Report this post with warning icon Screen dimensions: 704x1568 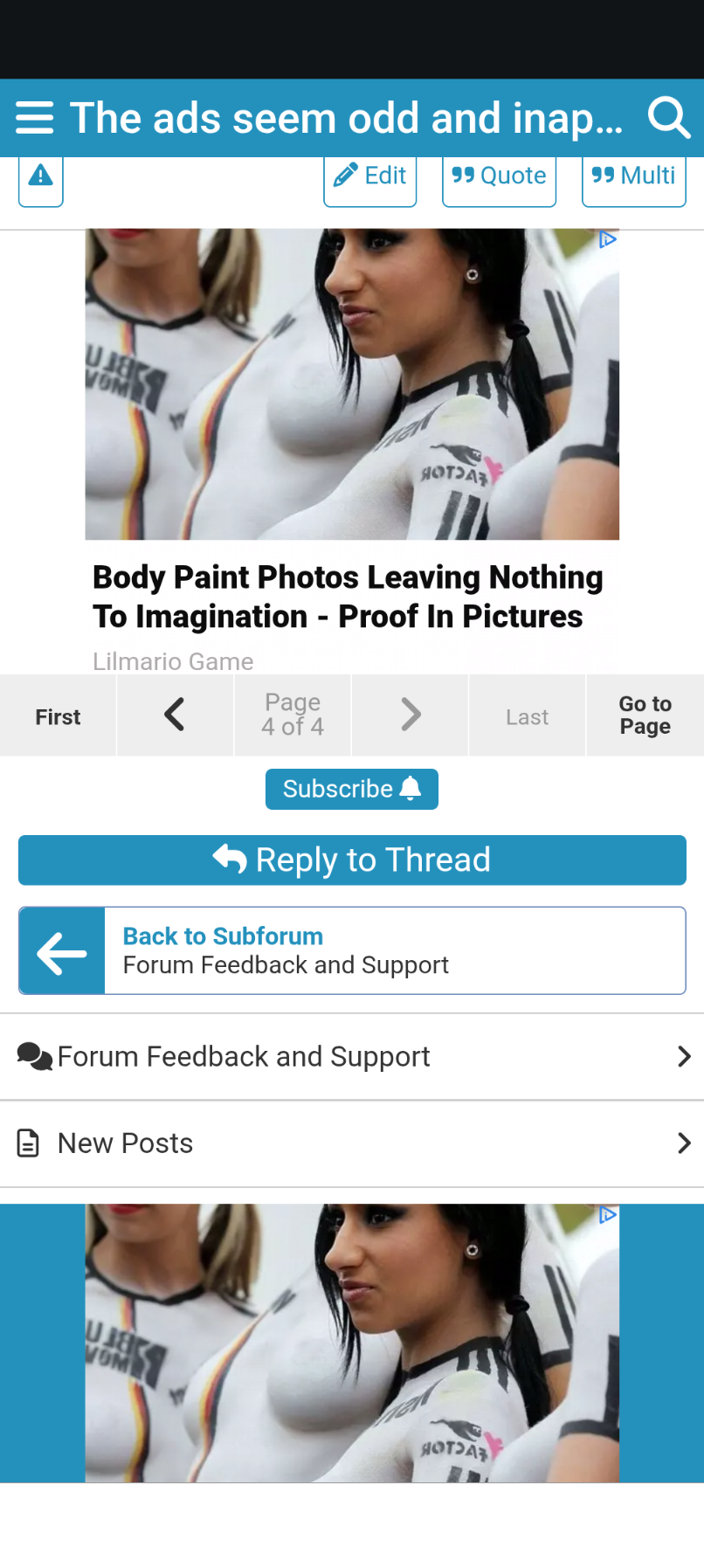pyautogui.click(x=41, y=177)
